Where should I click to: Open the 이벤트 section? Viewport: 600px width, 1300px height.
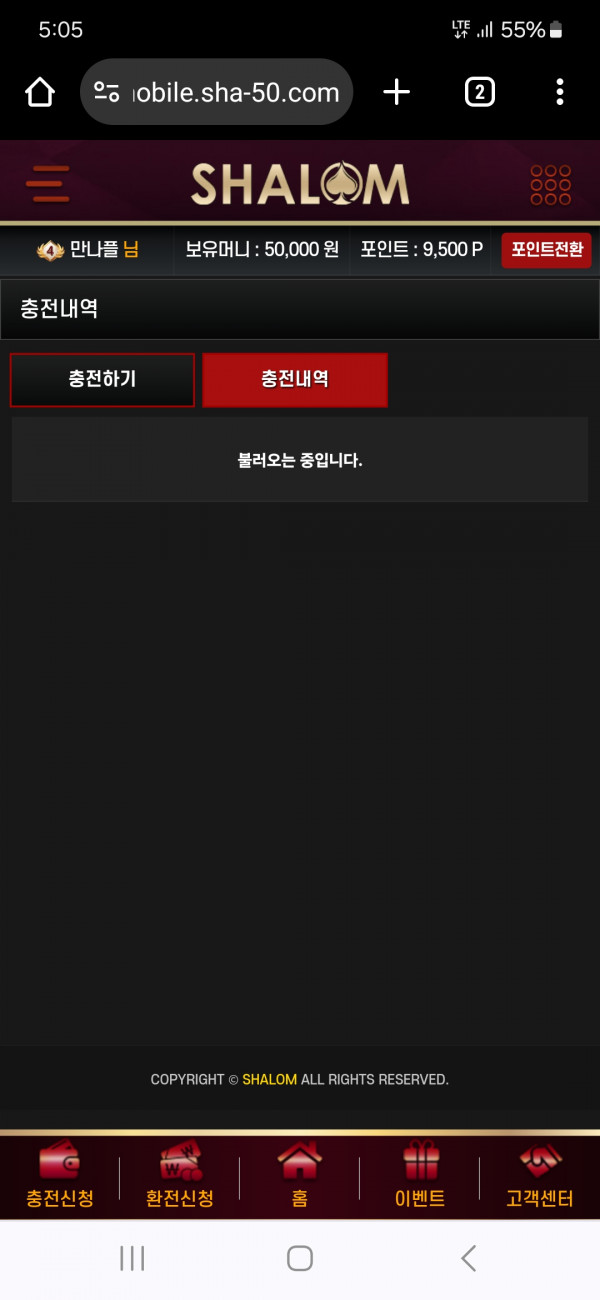pos(420,1177)
